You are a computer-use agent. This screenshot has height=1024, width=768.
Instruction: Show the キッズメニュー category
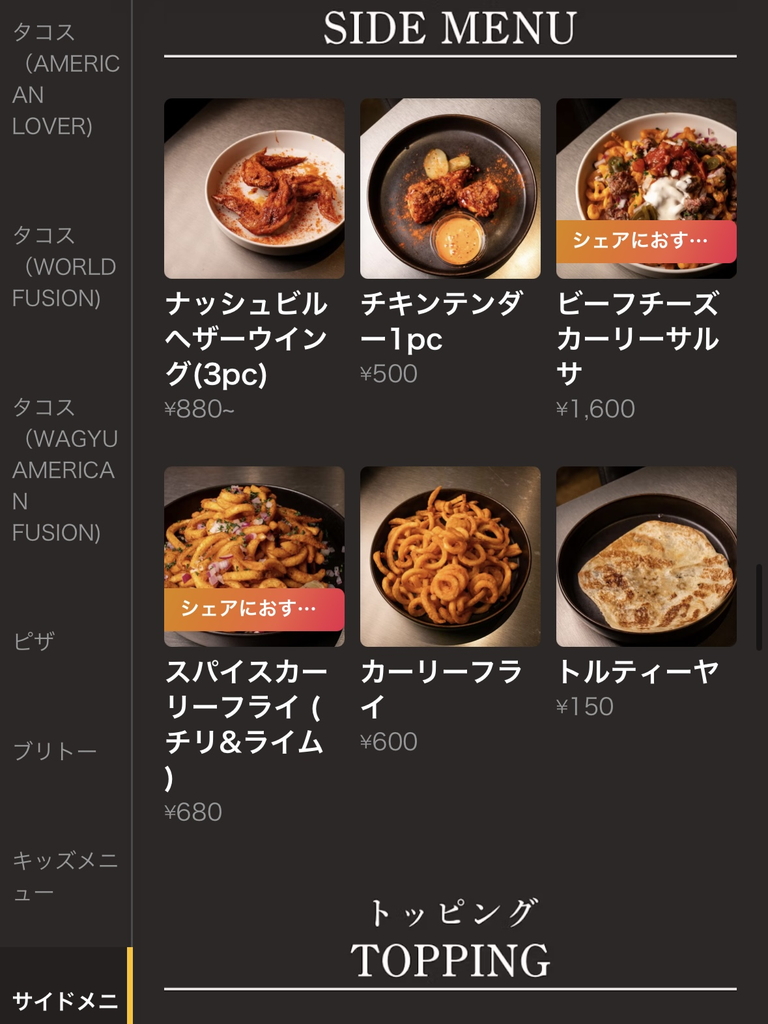pyautogui.click(x=65, y=876)
